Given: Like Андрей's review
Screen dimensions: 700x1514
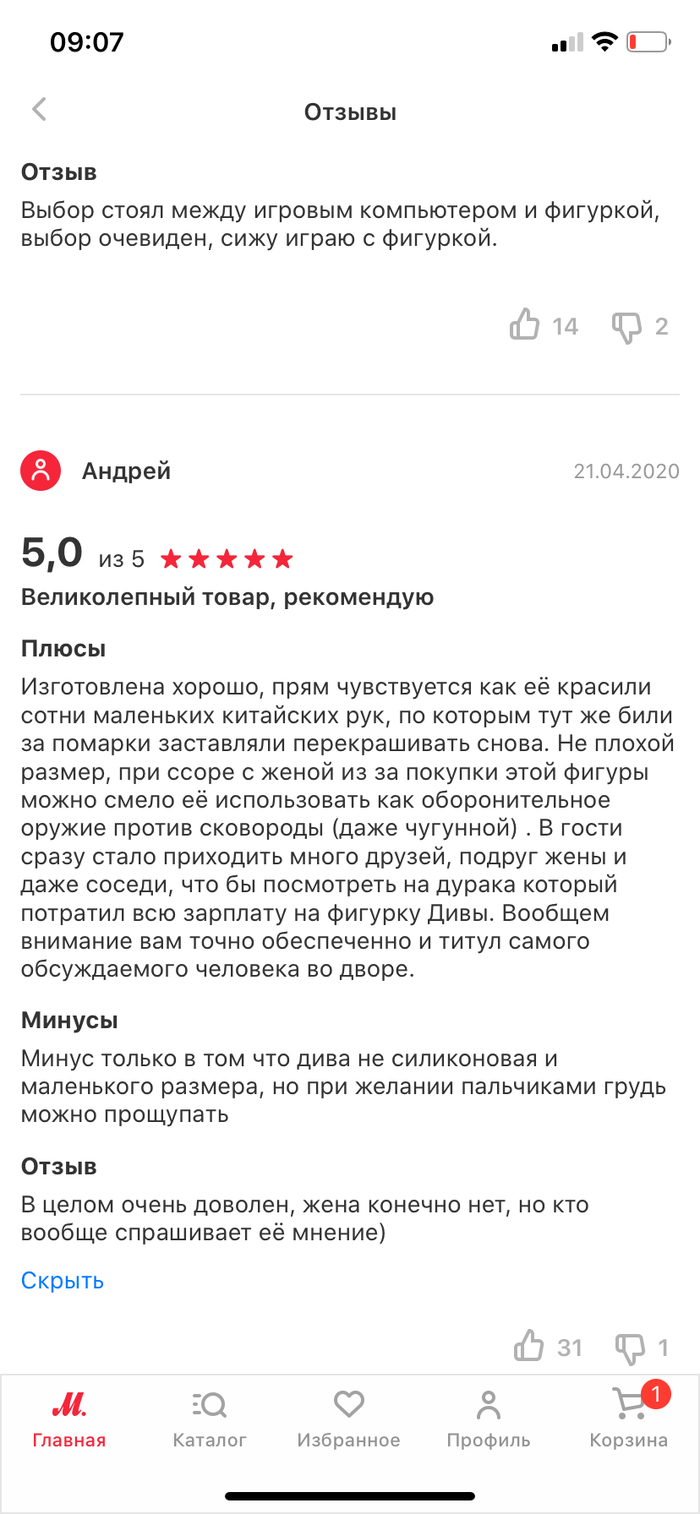Looking at the screenshot, I should click(529, 1346).
